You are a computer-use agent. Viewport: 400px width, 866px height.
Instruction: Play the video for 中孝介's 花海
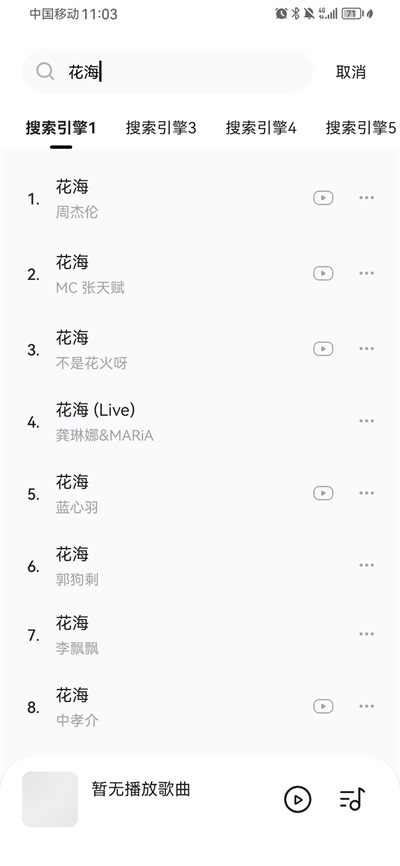tap(323, 706)
